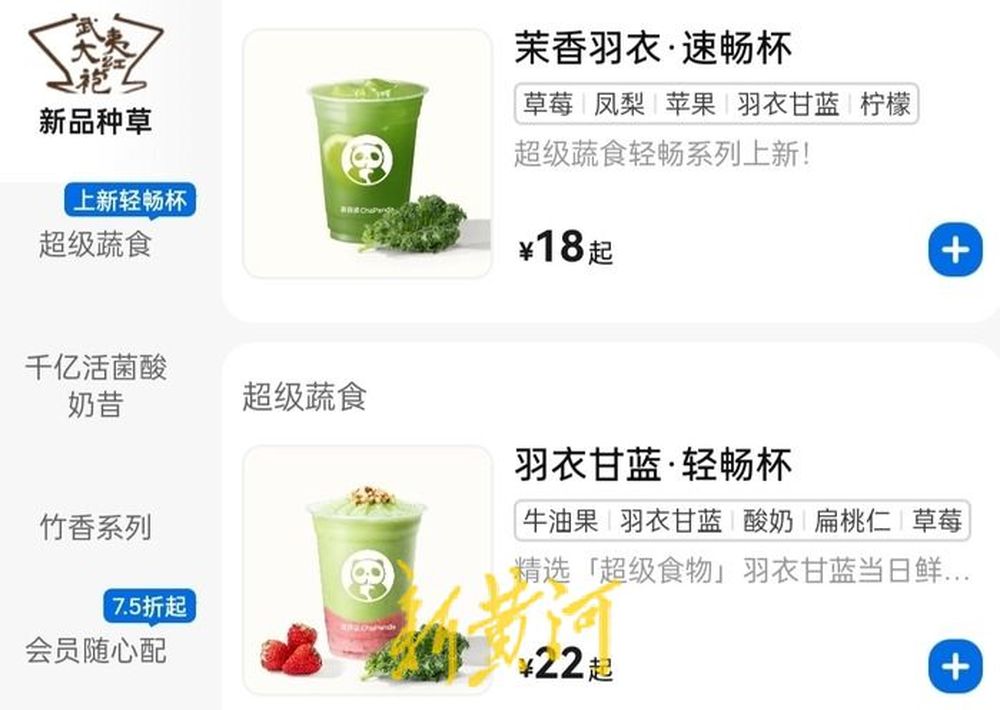1000x710 pixels.
Task: Add 茉香羽衣·速畅杯 to cart
Action: click(955, 250)
